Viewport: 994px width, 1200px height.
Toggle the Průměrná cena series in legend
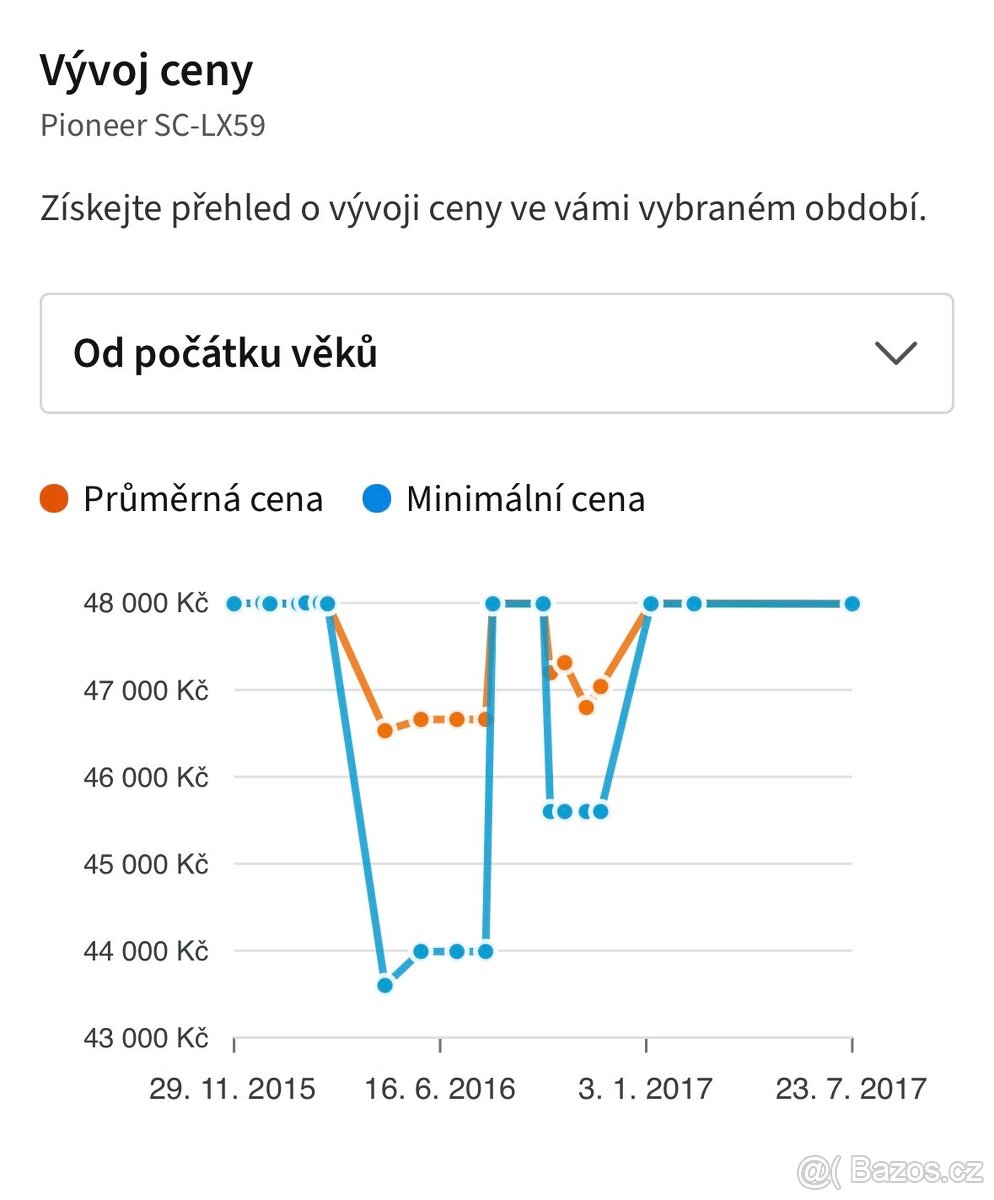pos(182,498)
